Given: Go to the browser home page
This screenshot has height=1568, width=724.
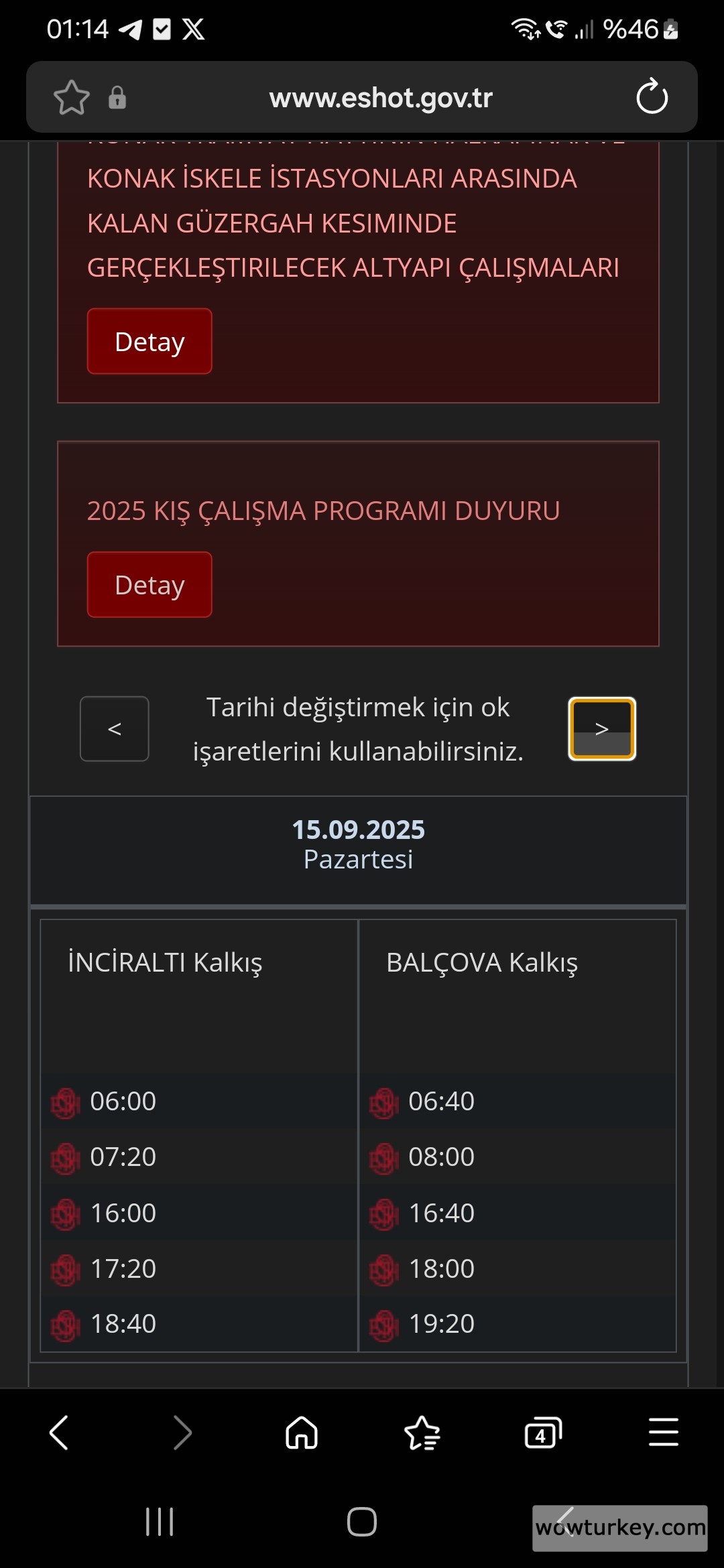Looking at the screenshot, I should pos(302,1433).
